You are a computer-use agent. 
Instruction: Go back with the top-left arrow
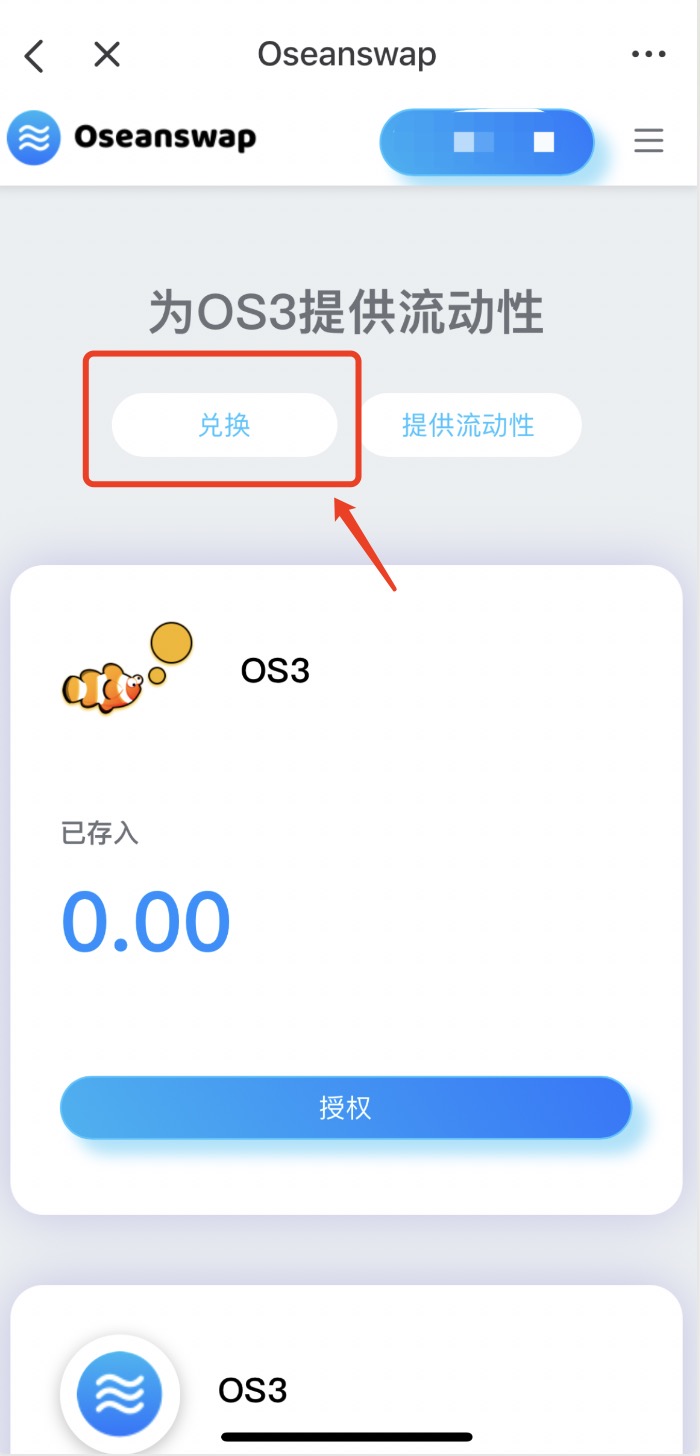click(35, 55)
